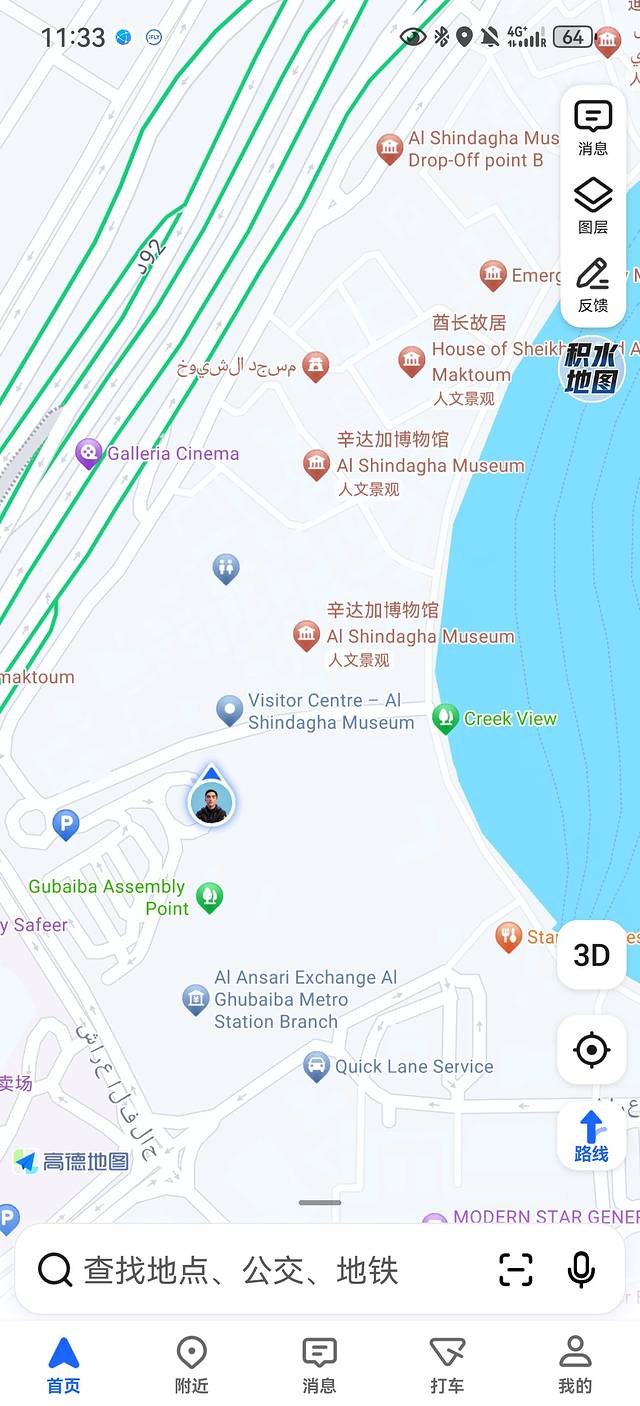Switch to the 打车 ride-hailing tab
The width and height of the screenshot is (640, 1406).
point(447,1365)
